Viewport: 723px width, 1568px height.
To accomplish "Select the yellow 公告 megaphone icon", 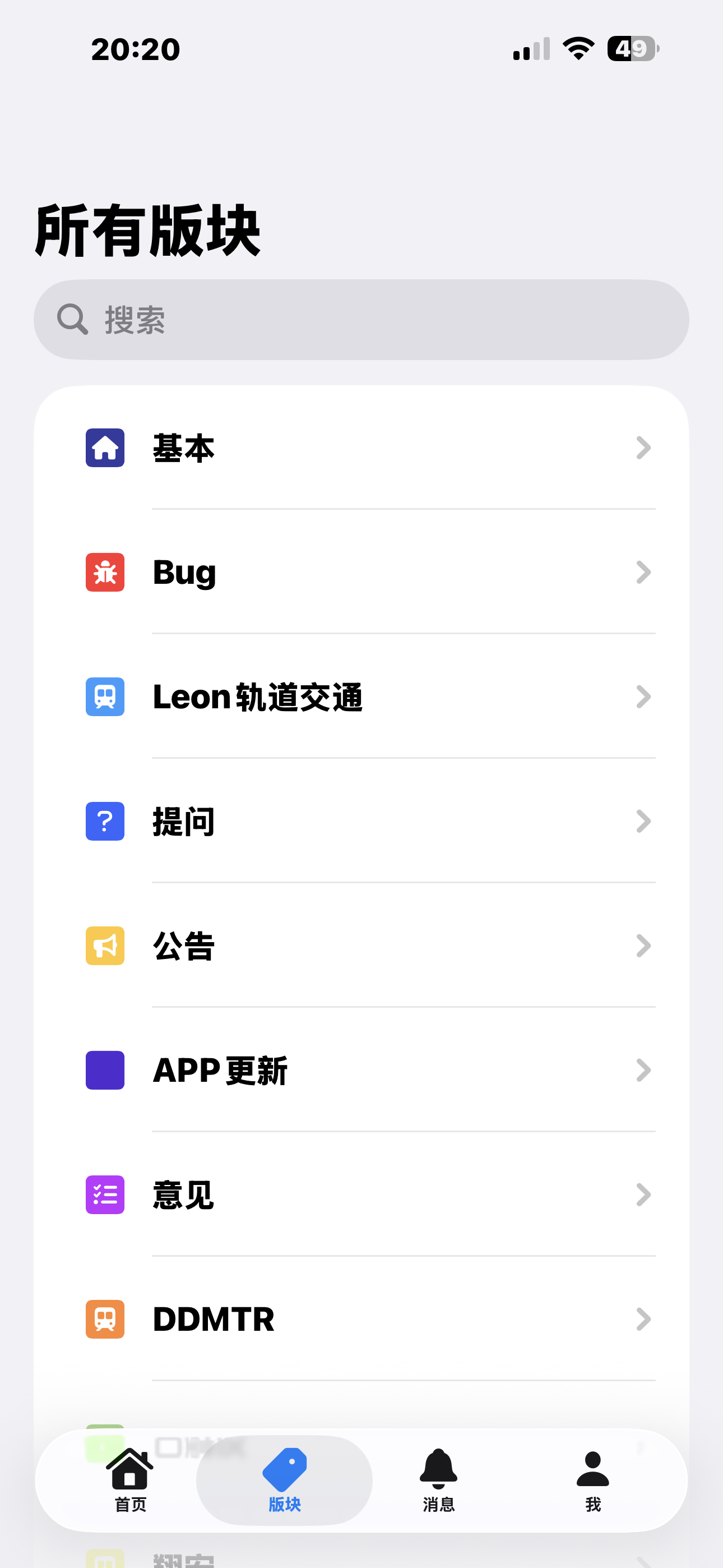I will pyautogui.click(x=105, y=946).
